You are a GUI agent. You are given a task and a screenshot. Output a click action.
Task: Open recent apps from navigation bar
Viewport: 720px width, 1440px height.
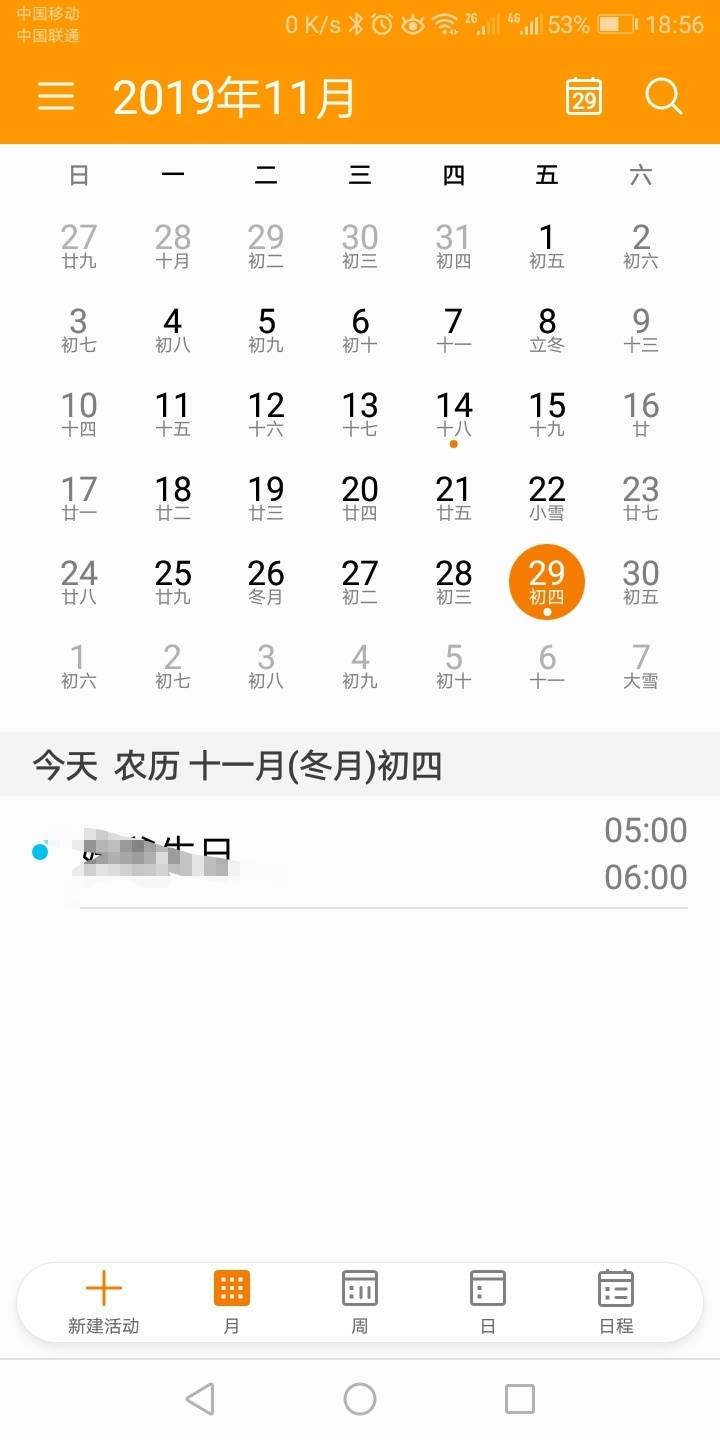coord(520,1398)
